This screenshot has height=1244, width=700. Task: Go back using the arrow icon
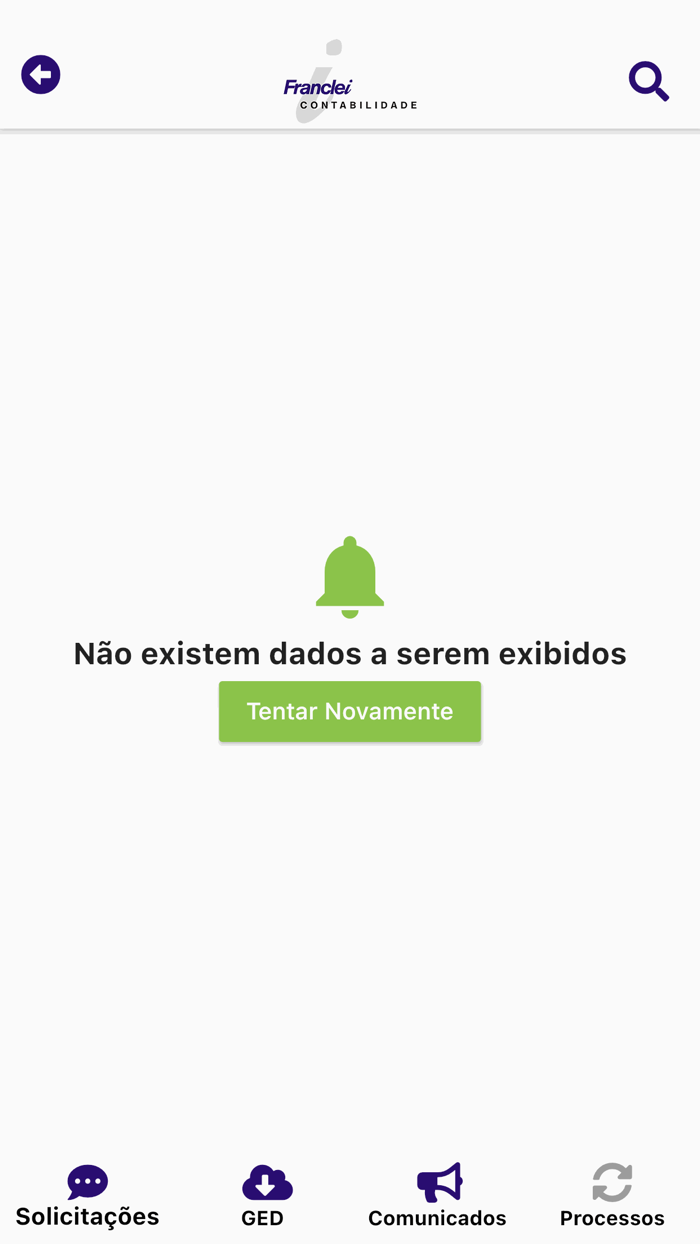coord(41,75)
